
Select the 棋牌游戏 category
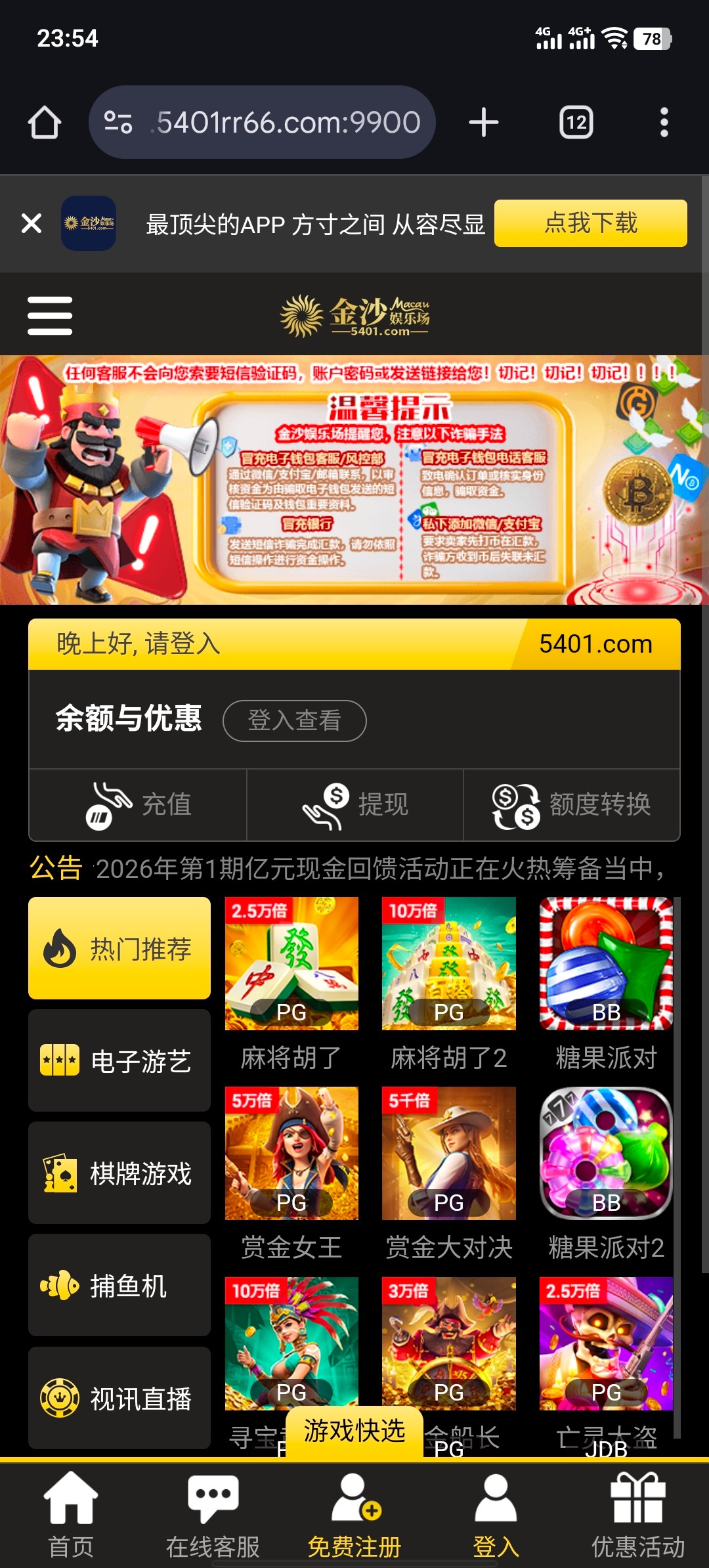(119, 1173)
